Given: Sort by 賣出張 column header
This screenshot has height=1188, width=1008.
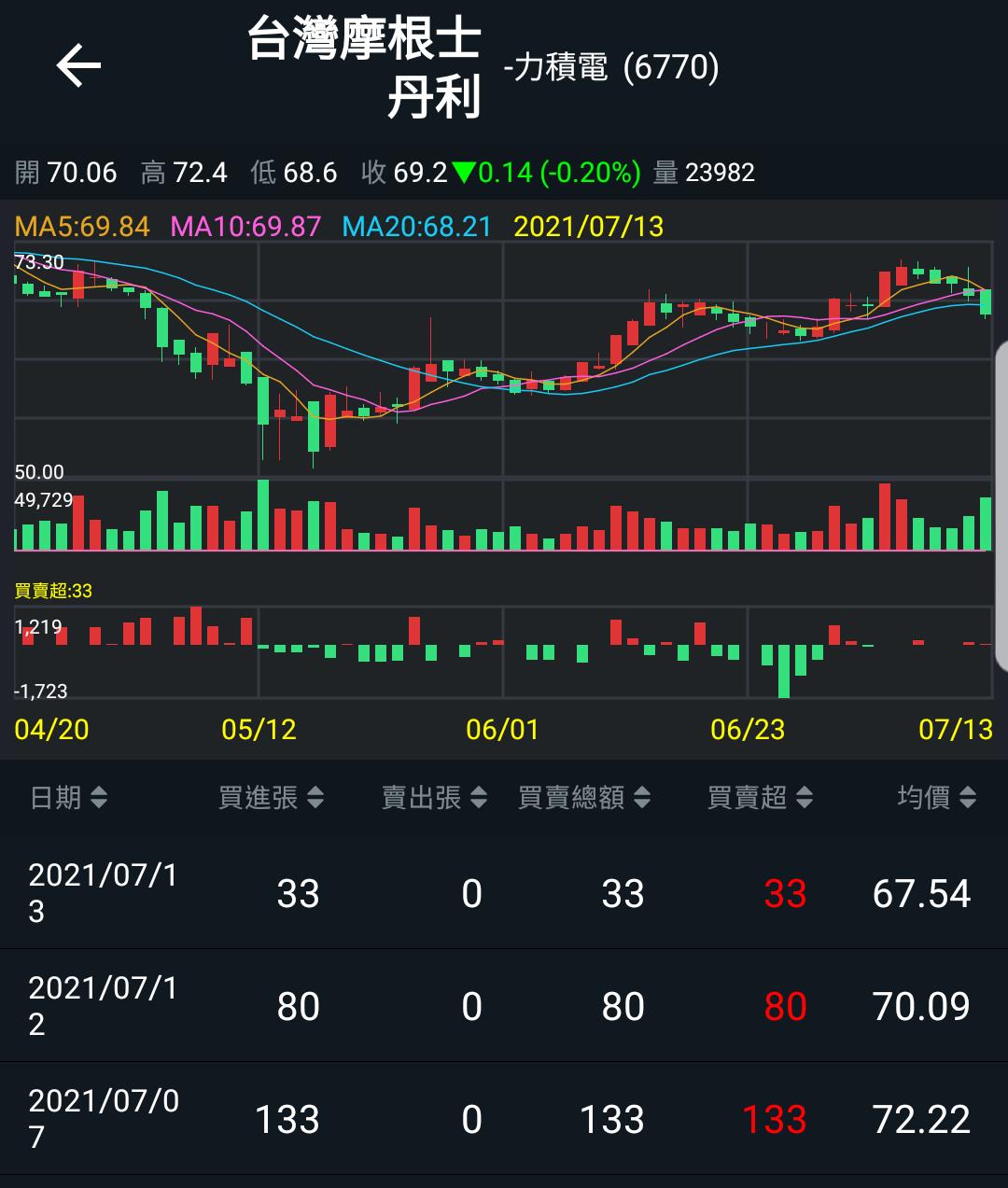Looking at the screenshot, I should pyautogui.click(x=434, y=798).
